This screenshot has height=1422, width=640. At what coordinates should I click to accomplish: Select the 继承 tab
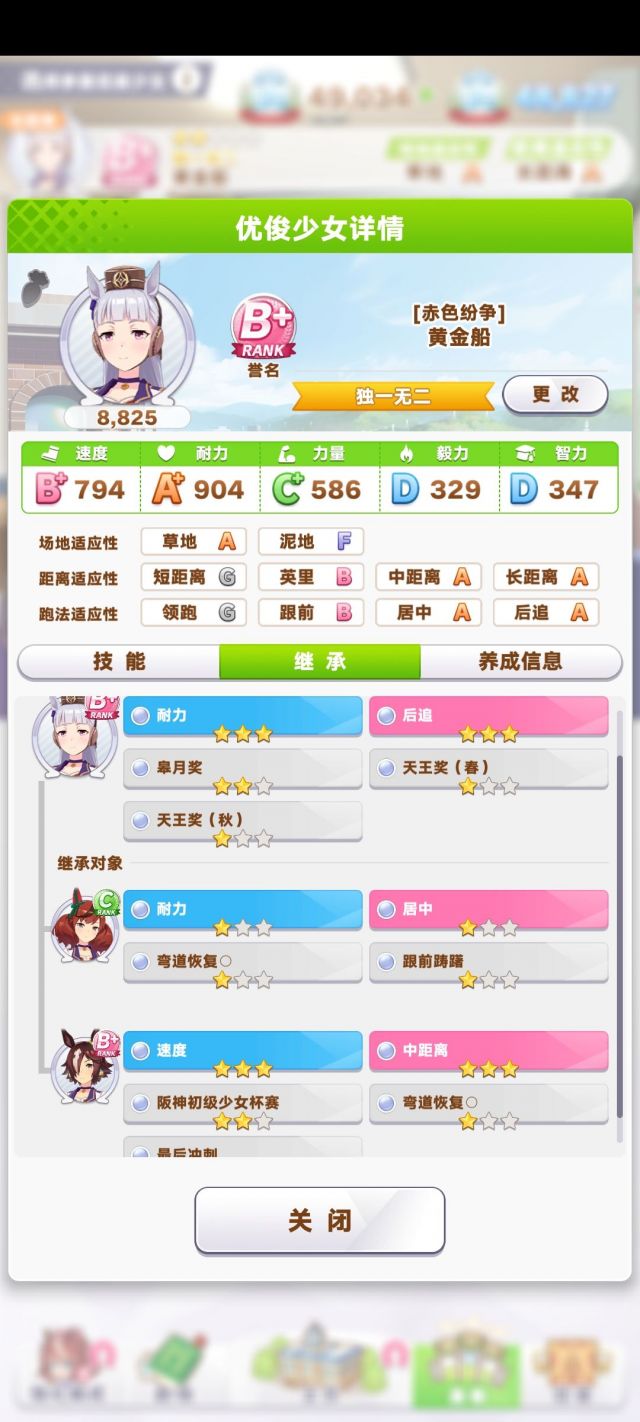pyautogui.click(x=320, y=661)
